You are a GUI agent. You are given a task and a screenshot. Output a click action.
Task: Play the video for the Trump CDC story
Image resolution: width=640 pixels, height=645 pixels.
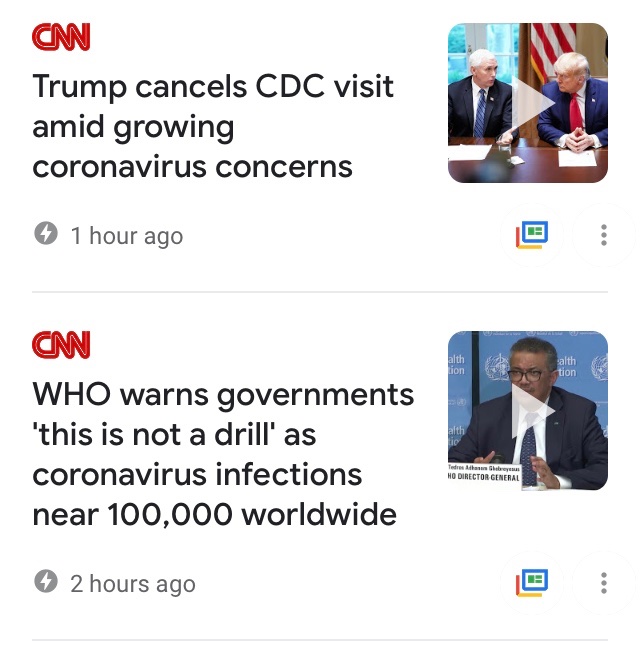point(528,103)
